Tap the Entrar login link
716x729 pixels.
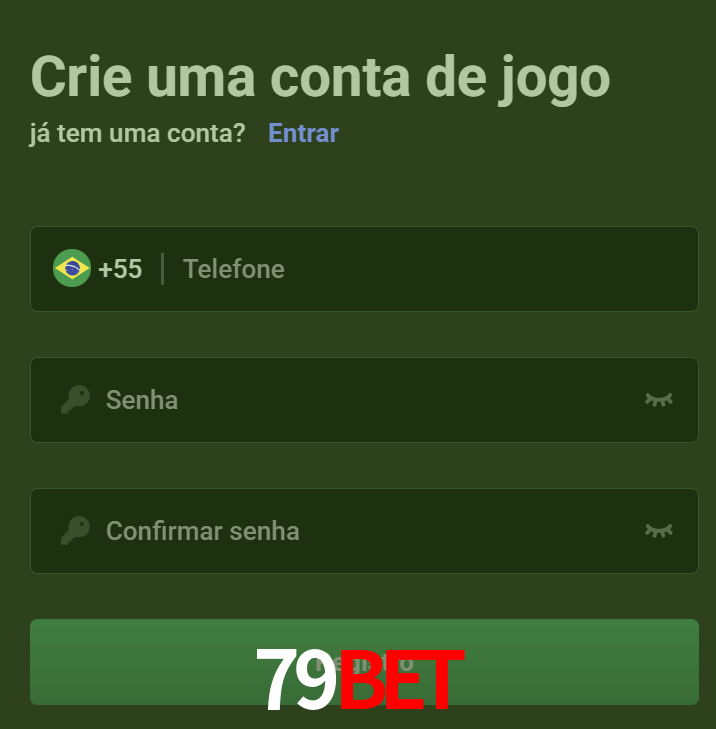pos(303,133)
